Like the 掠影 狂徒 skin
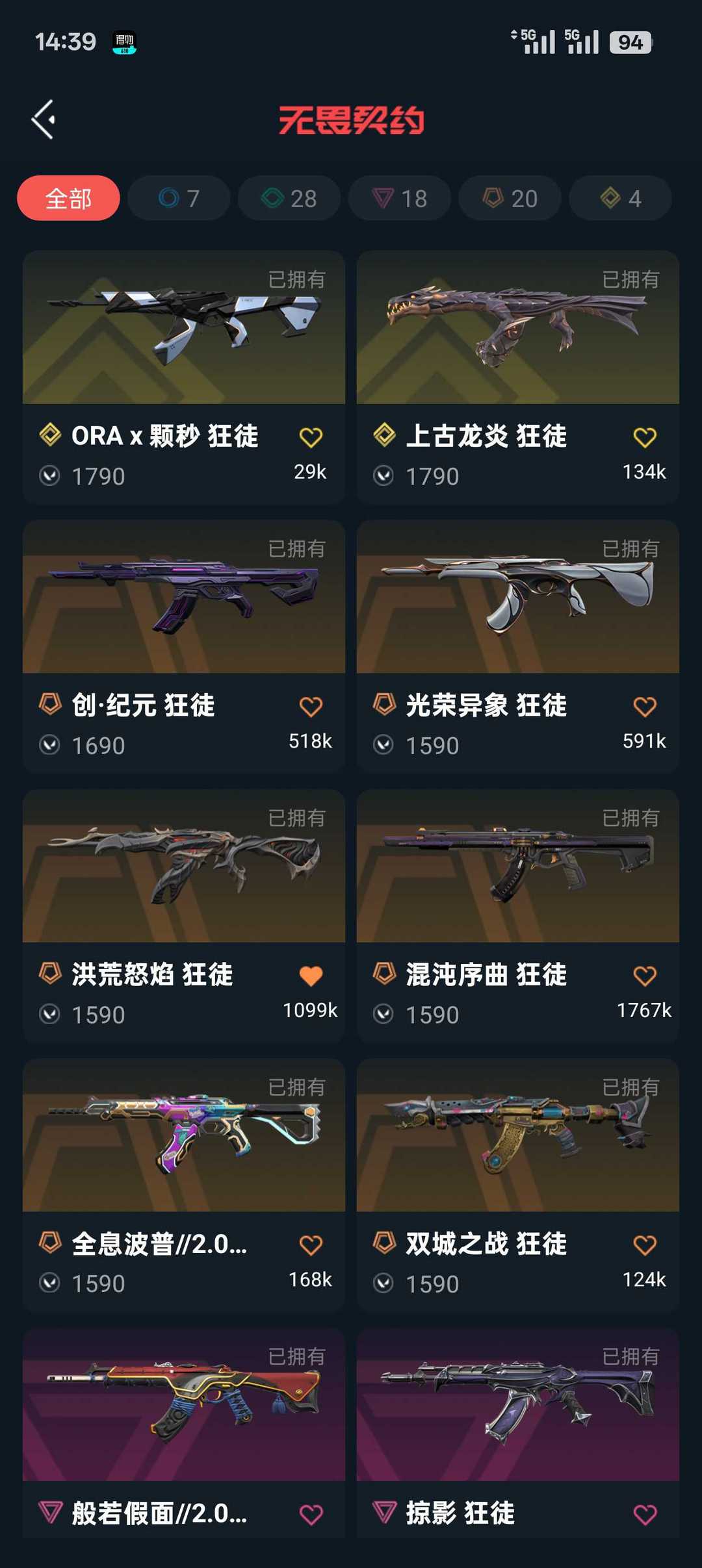 (x=645, y=1515)
